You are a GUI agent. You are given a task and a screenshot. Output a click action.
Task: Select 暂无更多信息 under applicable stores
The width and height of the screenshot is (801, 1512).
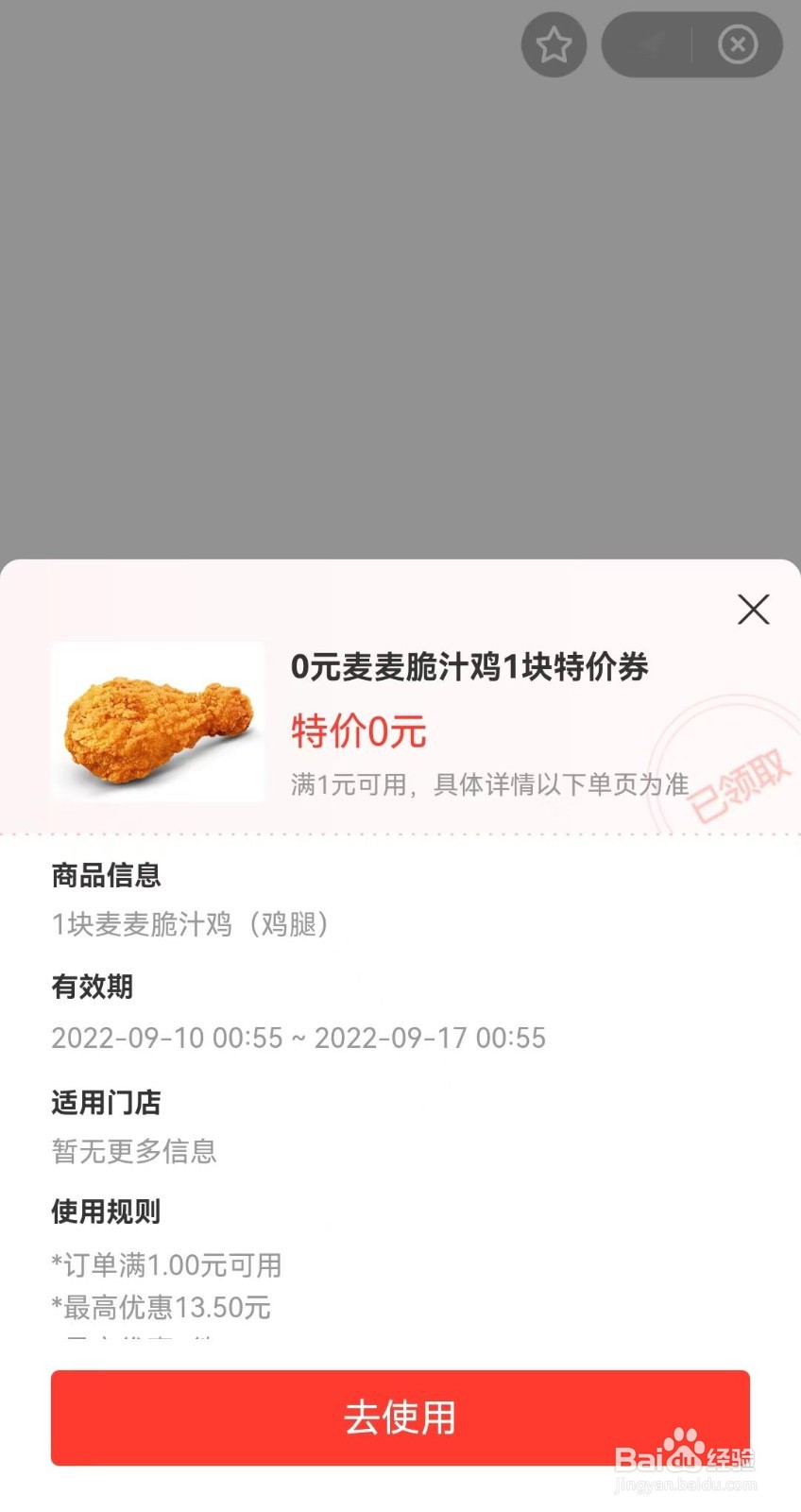(x=133, y=1151)
